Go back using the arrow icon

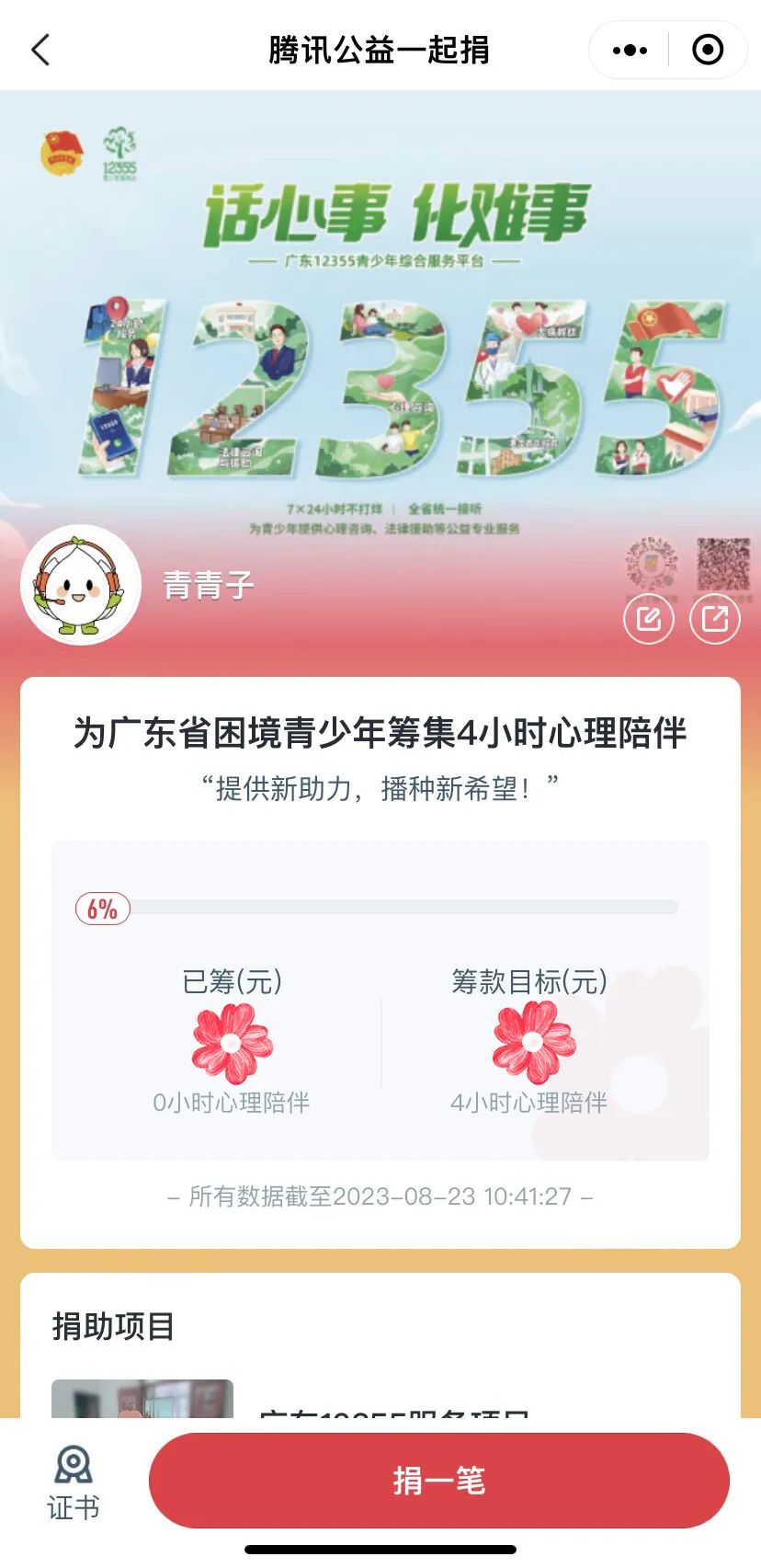(40, 50)
